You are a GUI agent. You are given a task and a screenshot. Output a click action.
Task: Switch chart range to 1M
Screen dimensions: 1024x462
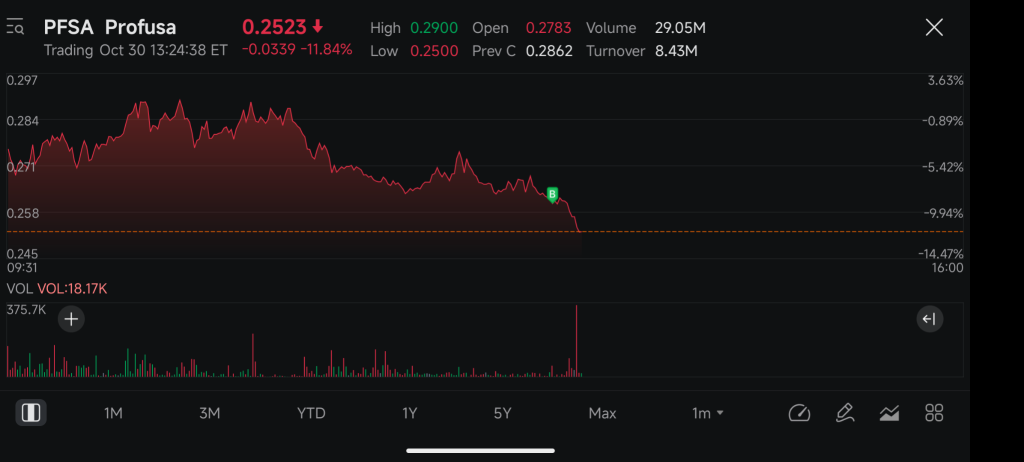coord(113,413)
